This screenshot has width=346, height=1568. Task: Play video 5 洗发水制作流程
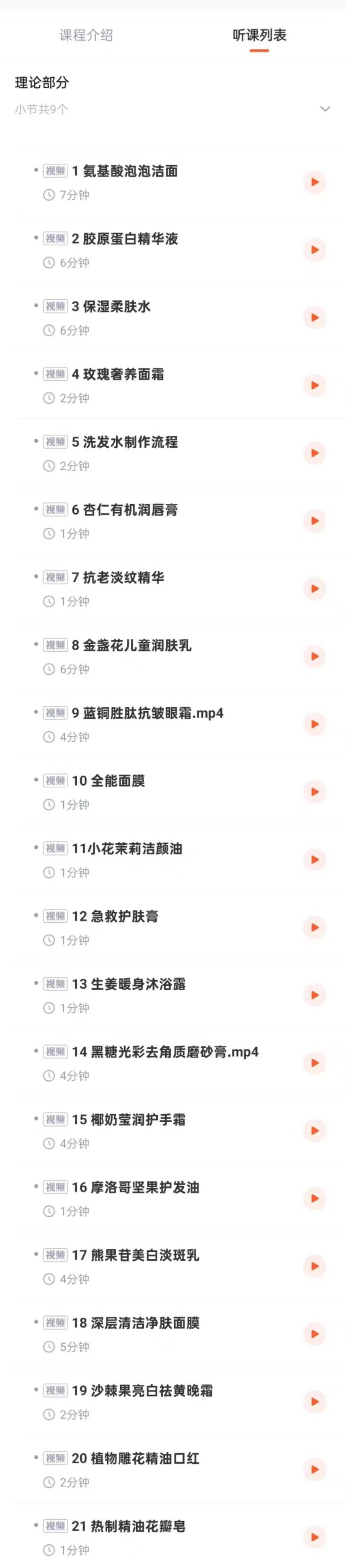(x=314, y=453)
